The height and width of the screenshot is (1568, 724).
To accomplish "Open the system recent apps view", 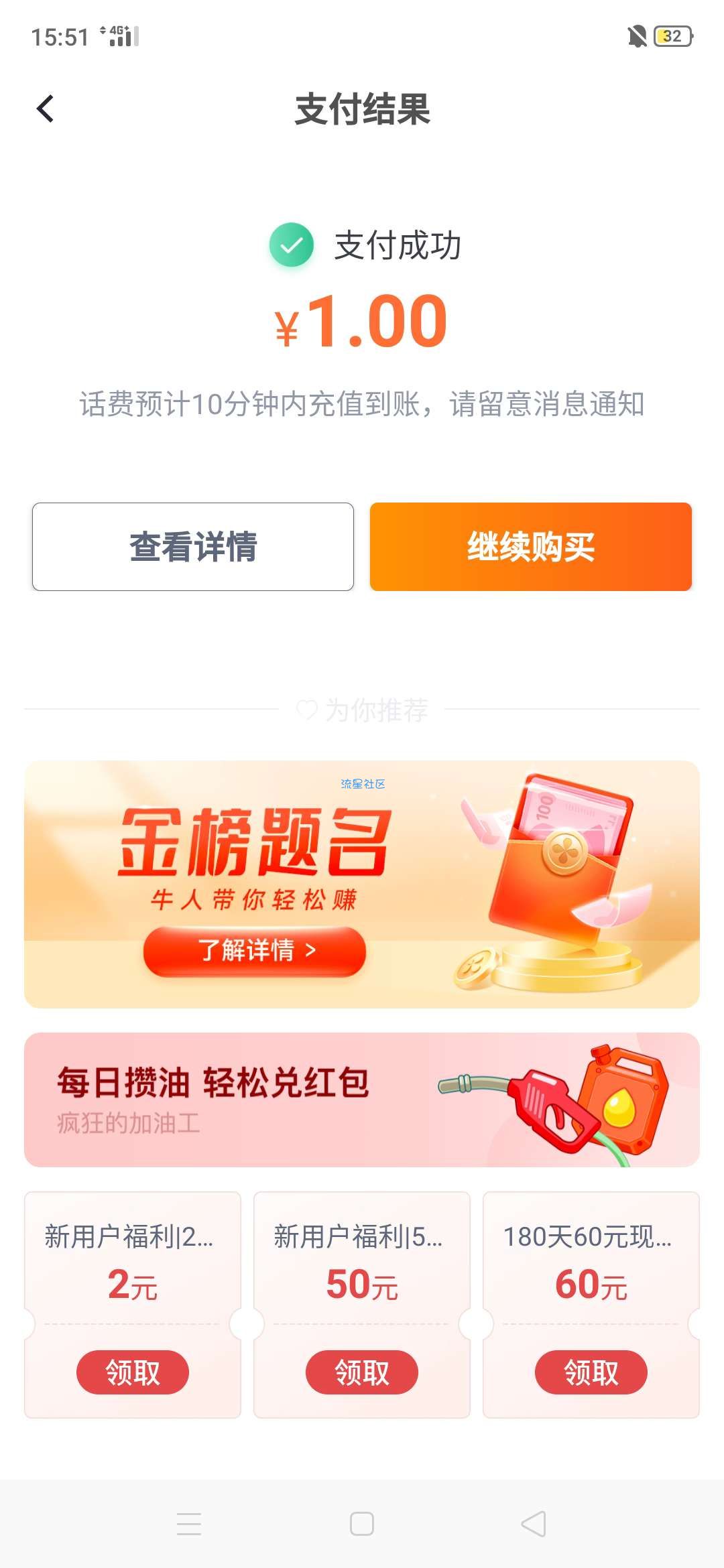I will click(x=189, y=1524).
